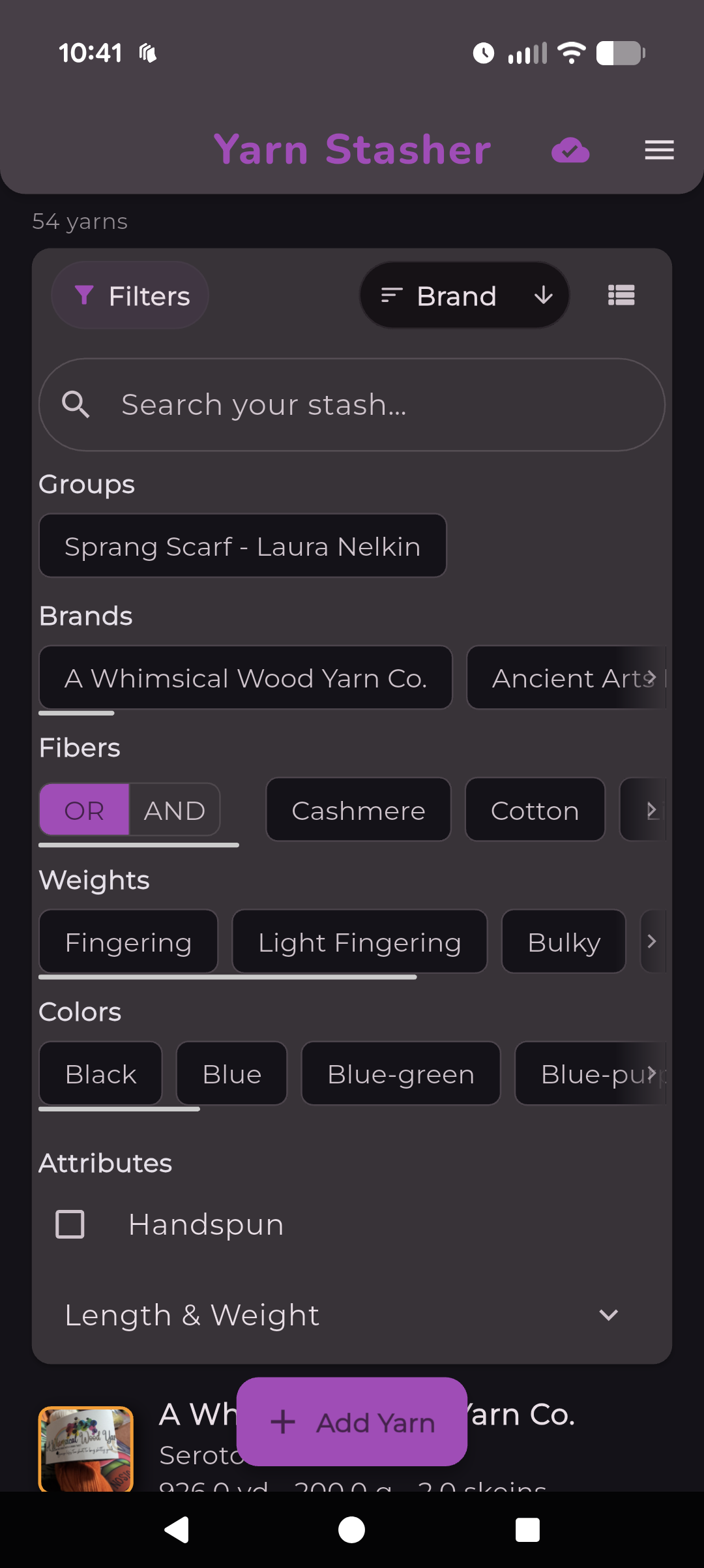The image size is (704, 1568).
Task: Select the Black color filter
Action: coord(100,1074)
